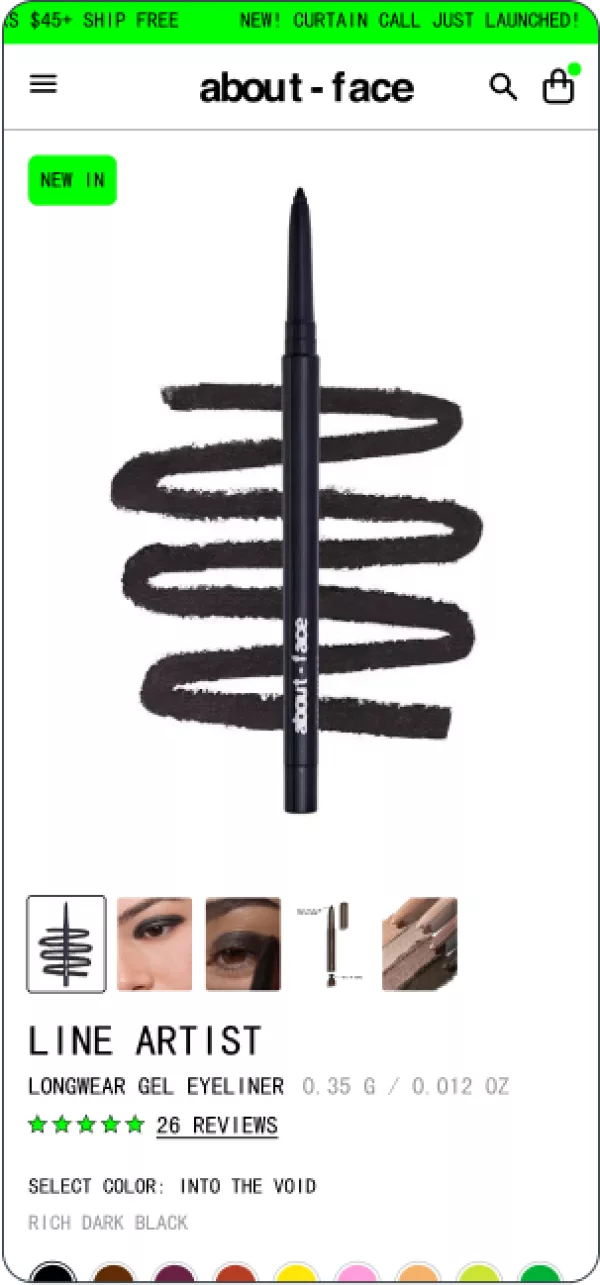
Task: Open the hamburger menu
Action: tap(43, 85)
